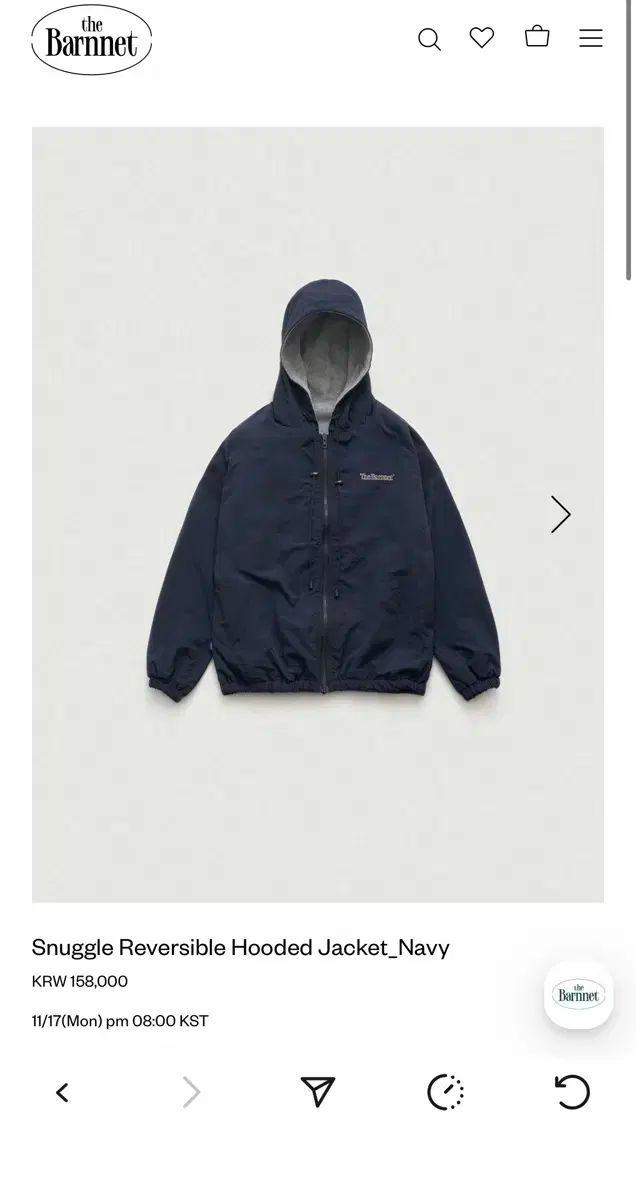Go back to the previous page
Image resolution: width=636 pixels, height=1200 pixels.
pos(62,1092)
